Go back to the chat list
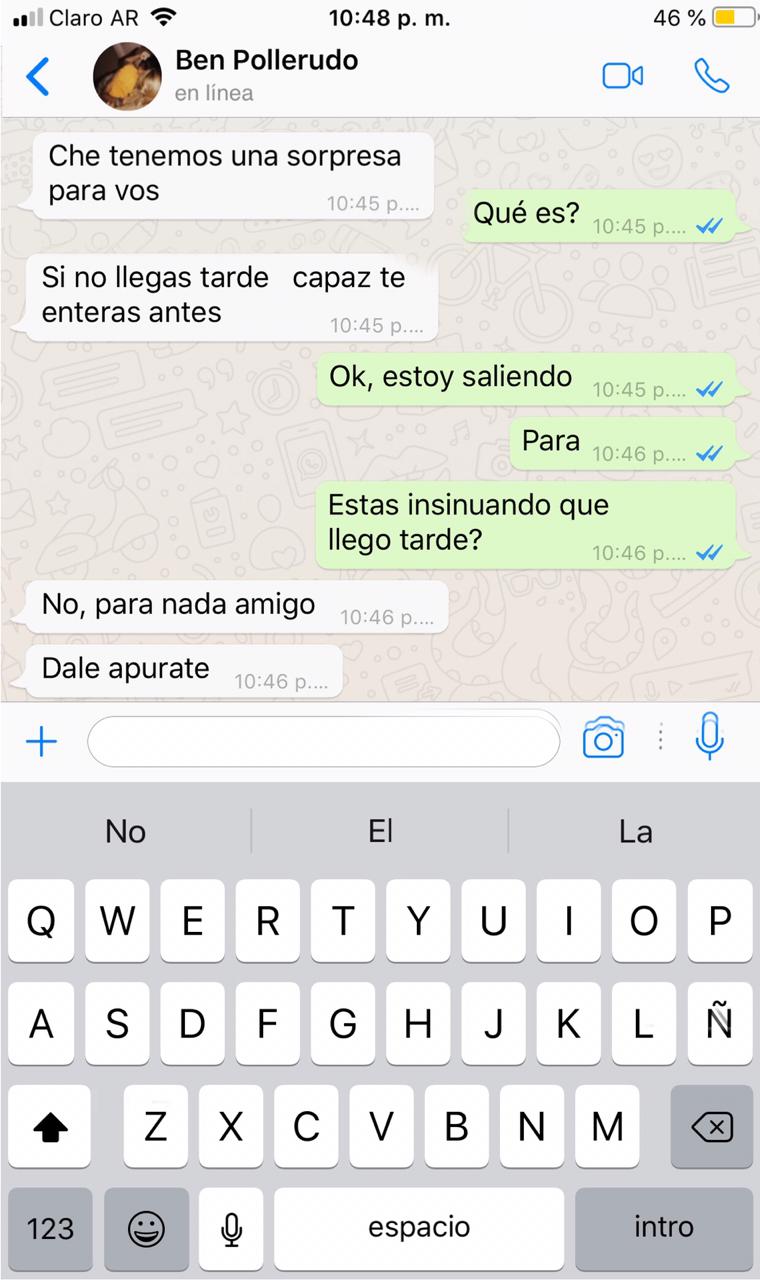Image resolution: width=760 pixels, height=1280 pixels. tap(37, 77)
